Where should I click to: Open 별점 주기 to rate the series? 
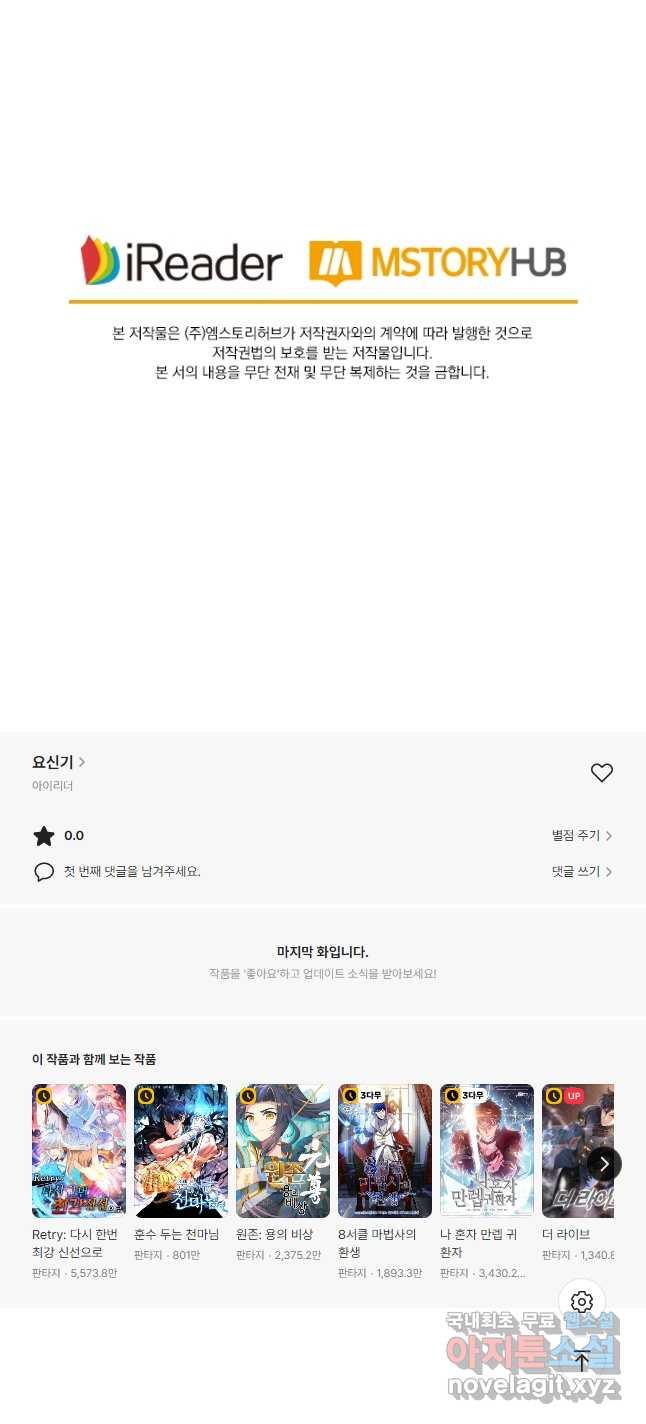click(581, 836)
